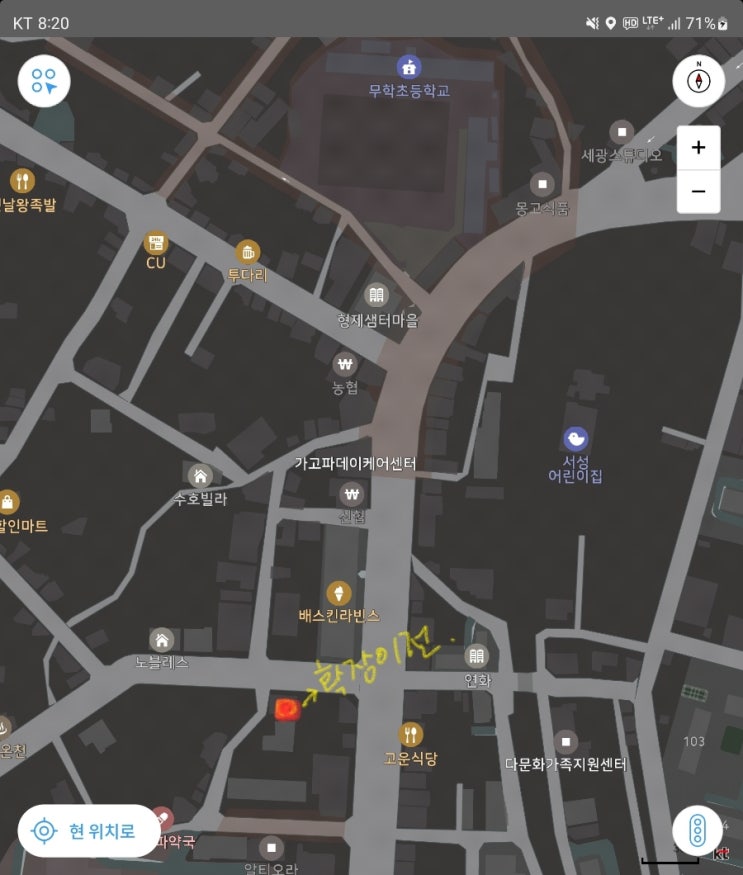Zoom in with the plus button
743x875 pixels.
coord(698,148)
